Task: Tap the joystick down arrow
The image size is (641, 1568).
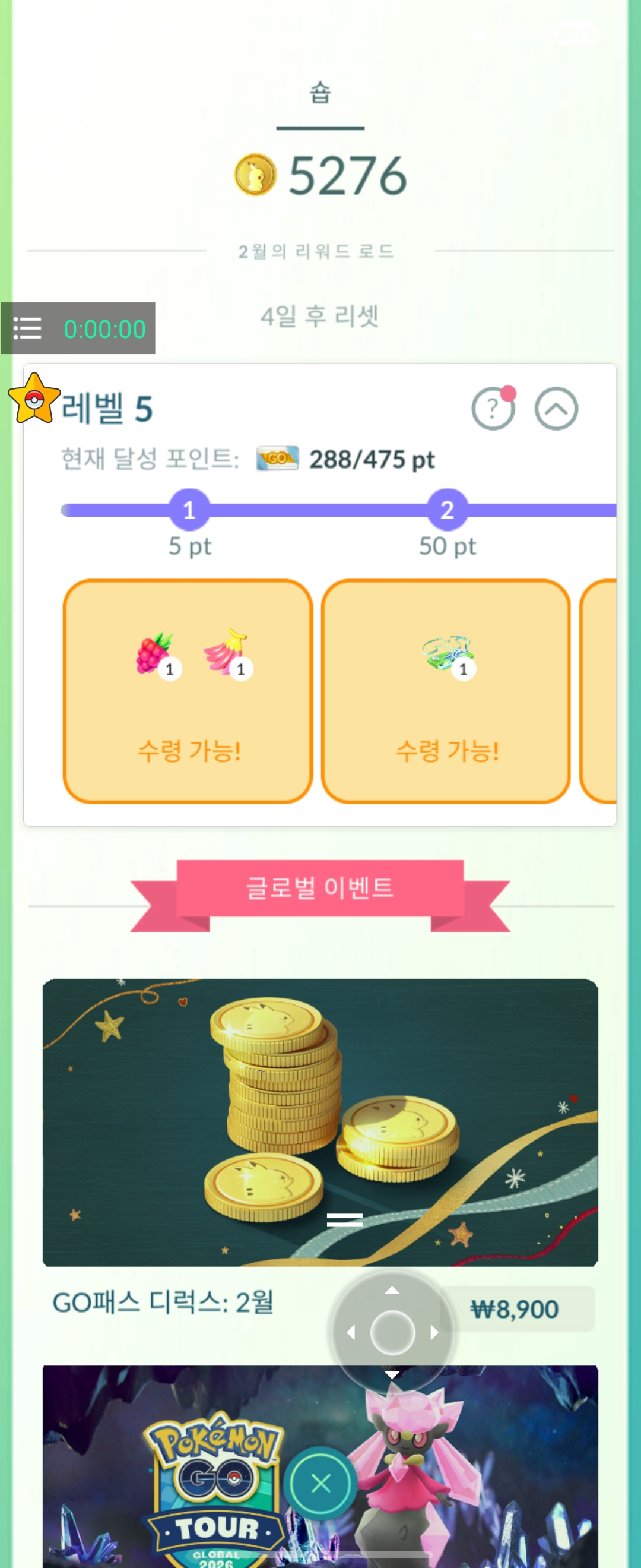Action: click(x=392, y=1374)
